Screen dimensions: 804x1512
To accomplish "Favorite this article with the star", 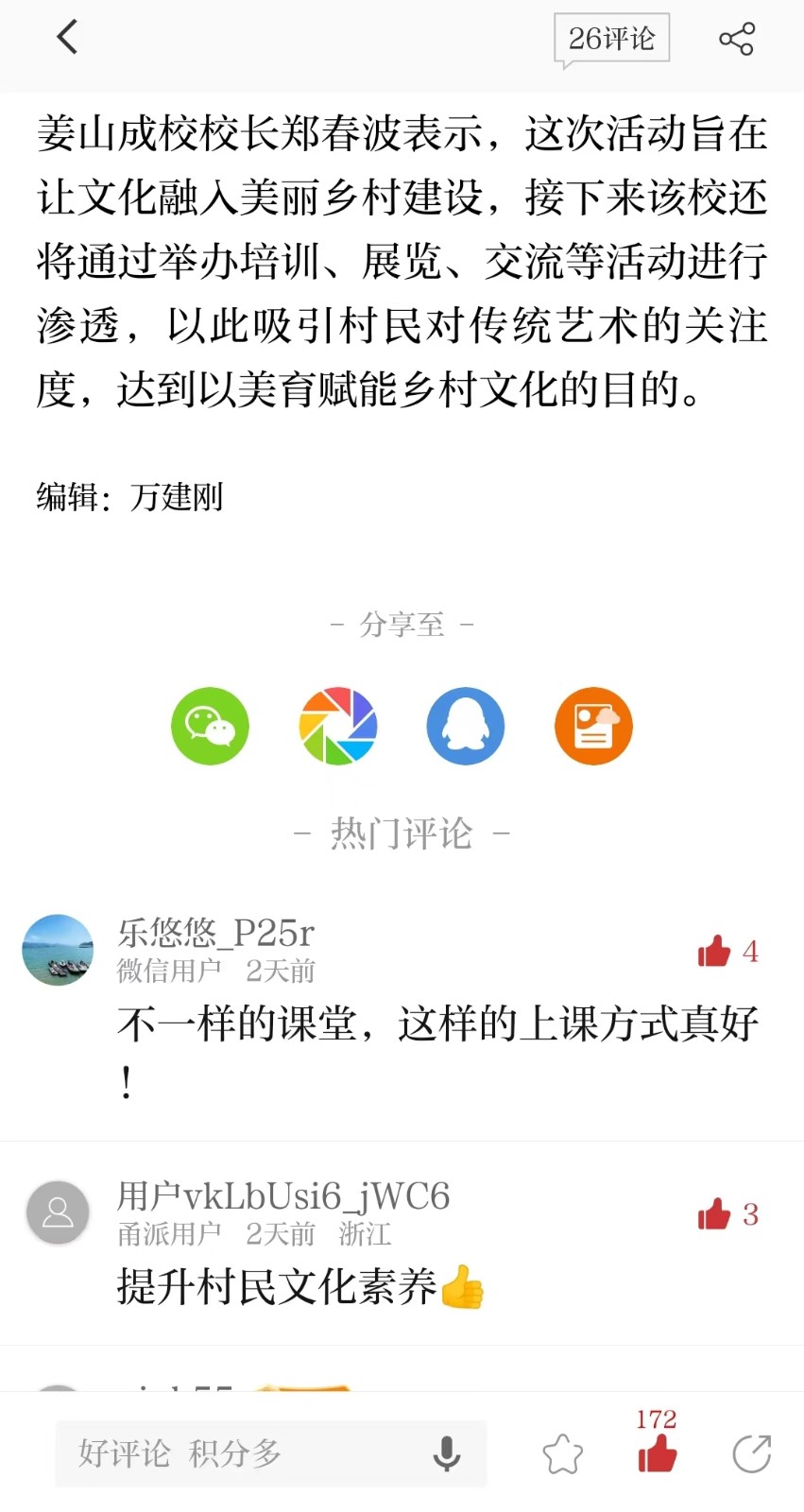I will tap(563, 1454).
